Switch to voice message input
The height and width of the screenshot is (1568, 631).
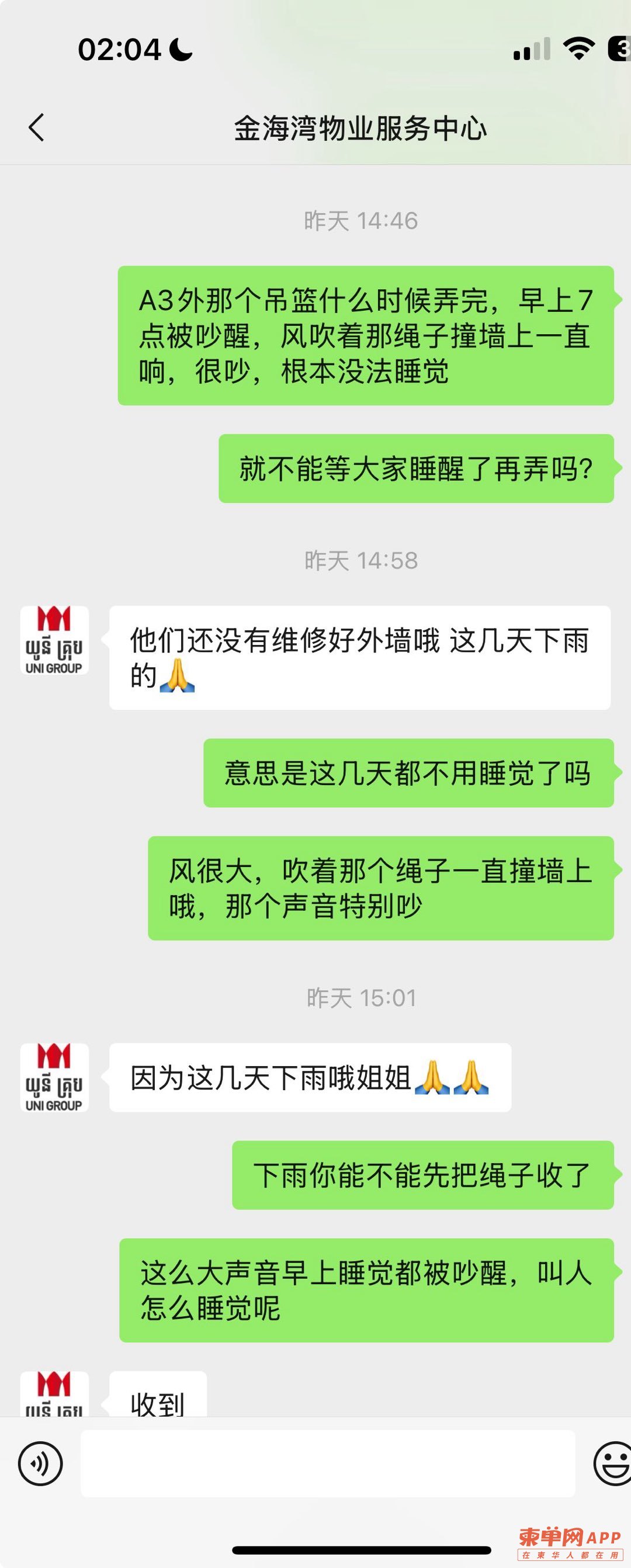[40, 1463]
